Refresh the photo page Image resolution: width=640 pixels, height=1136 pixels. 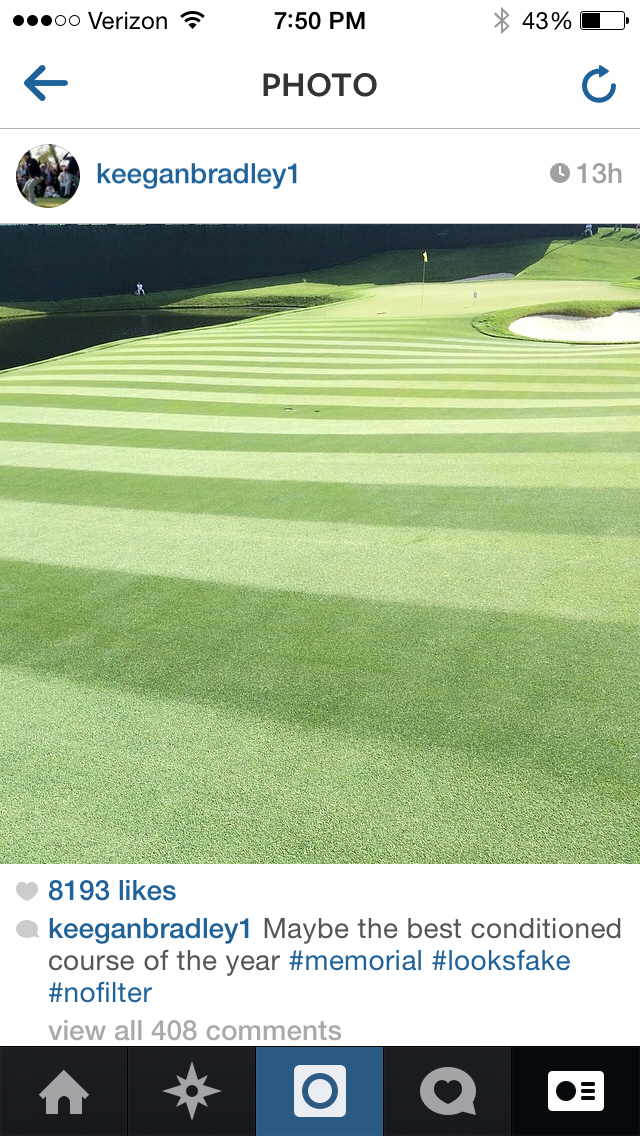pos(598,86)
